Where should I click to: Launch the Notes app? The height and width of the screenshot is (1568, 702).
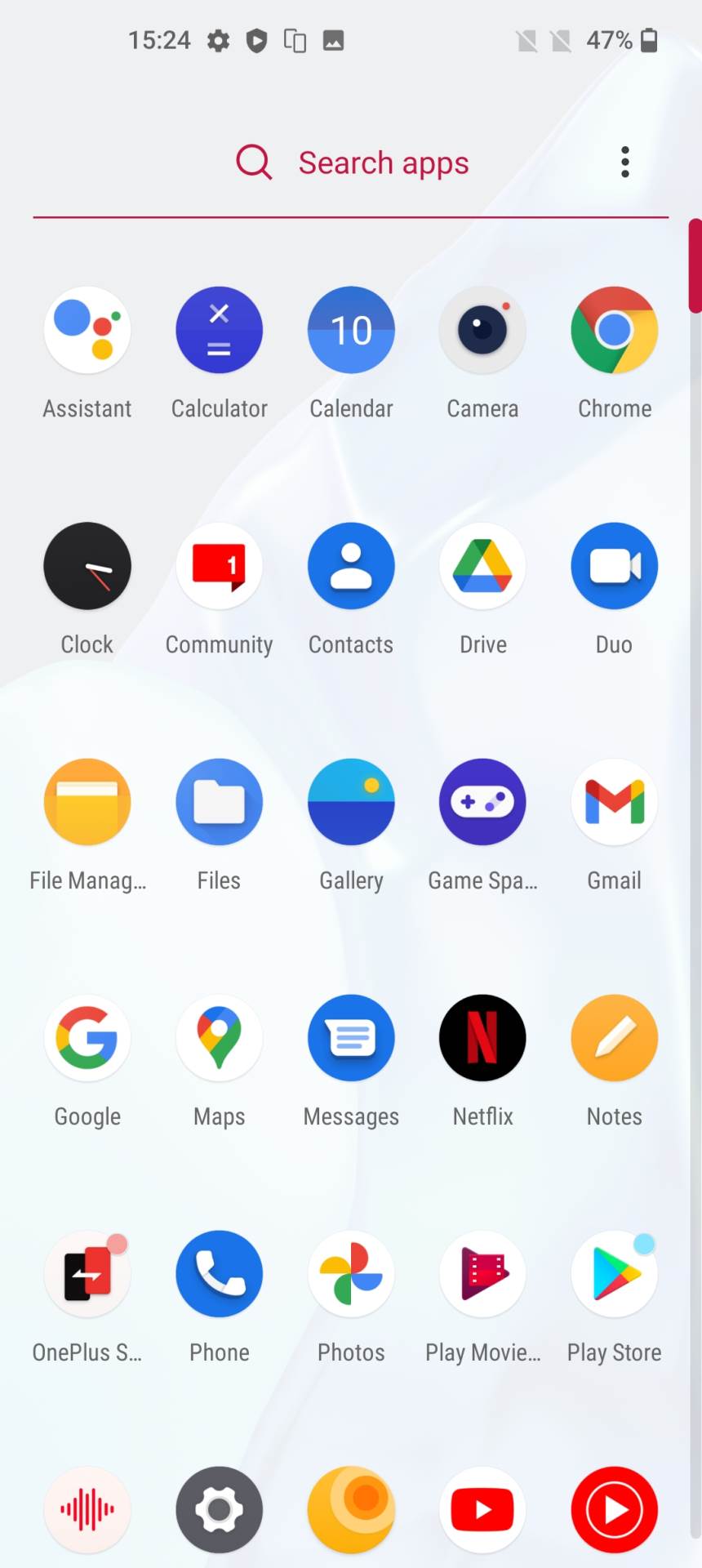tap(614, 1037)
